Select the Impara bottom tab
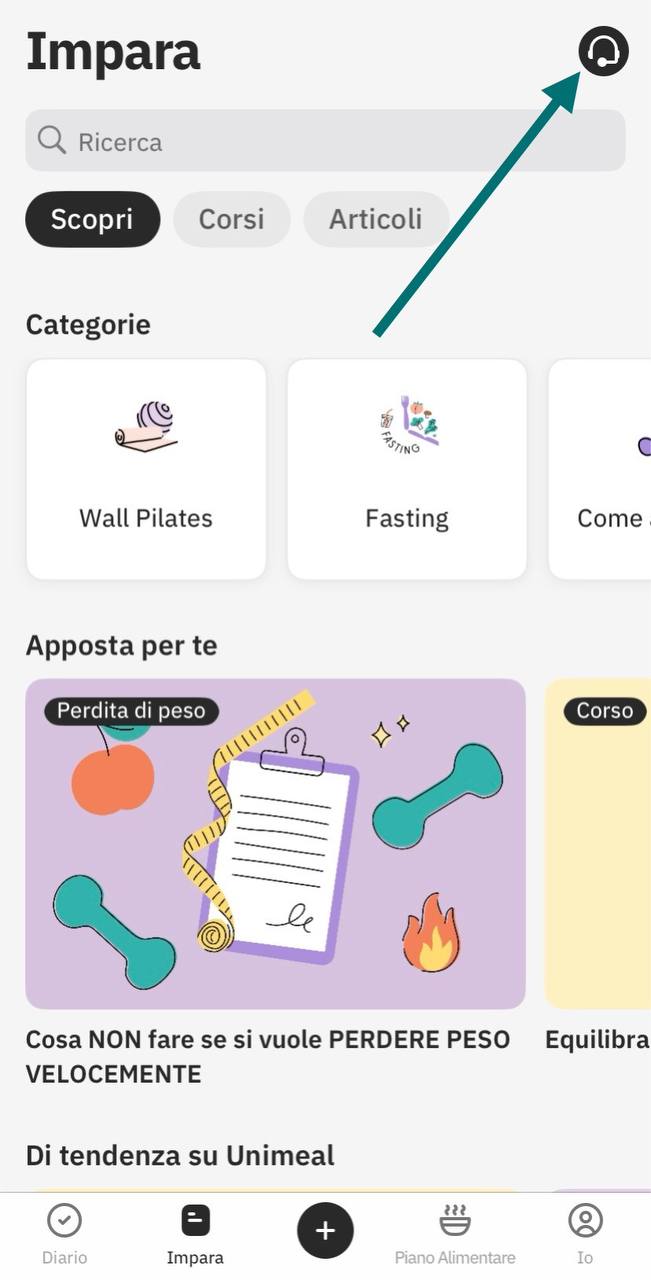This screenshot has height=1280, width=651. [x=195, y=1235]
